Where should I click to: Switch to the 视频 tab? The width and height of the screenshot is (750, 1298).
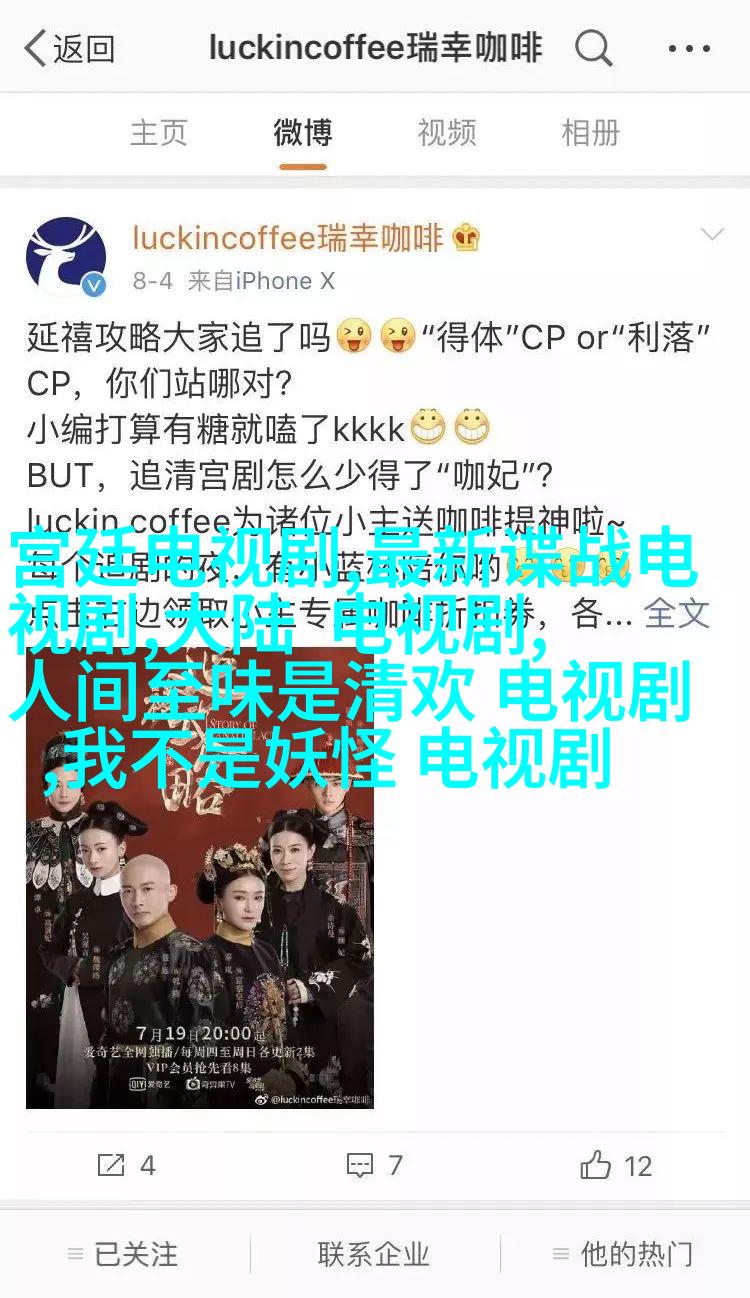pyautogui.click(x=446, y=133)
